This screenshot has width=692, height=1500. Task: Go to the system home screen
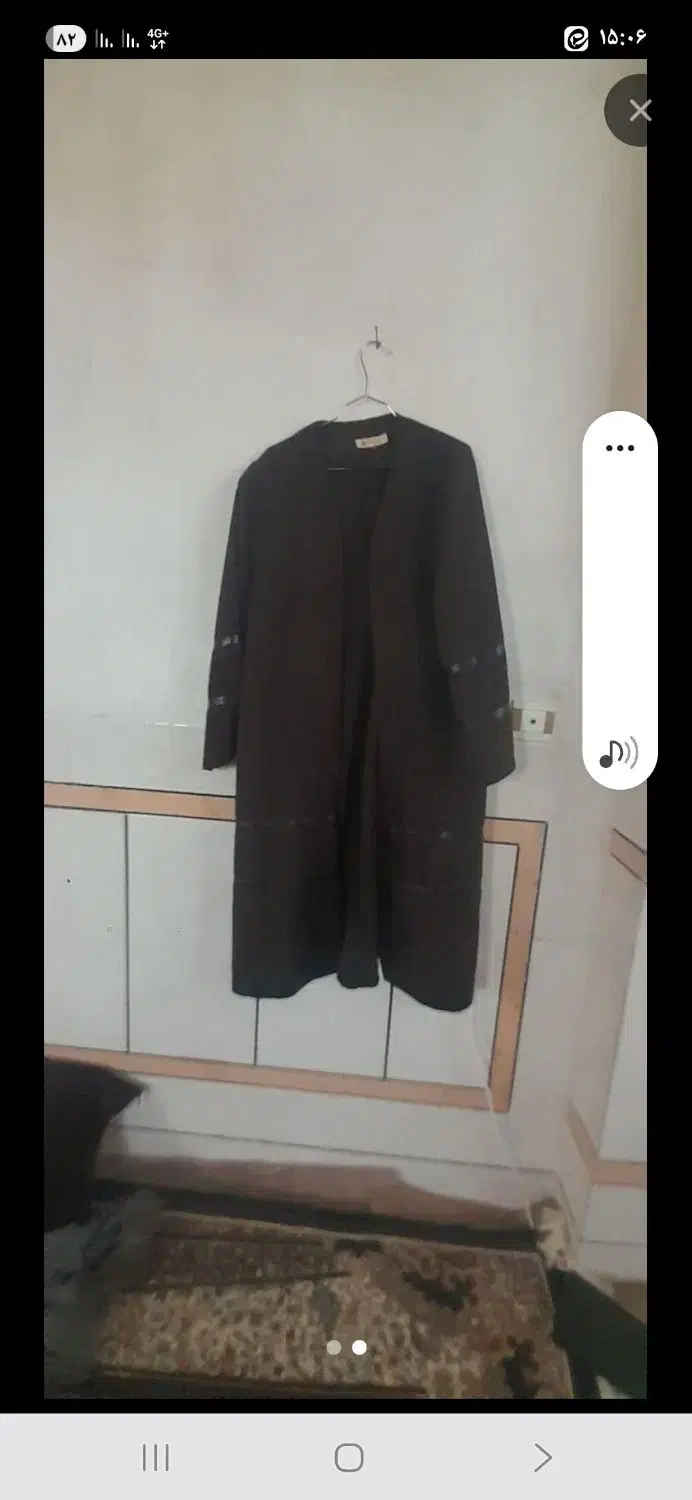348,1457
